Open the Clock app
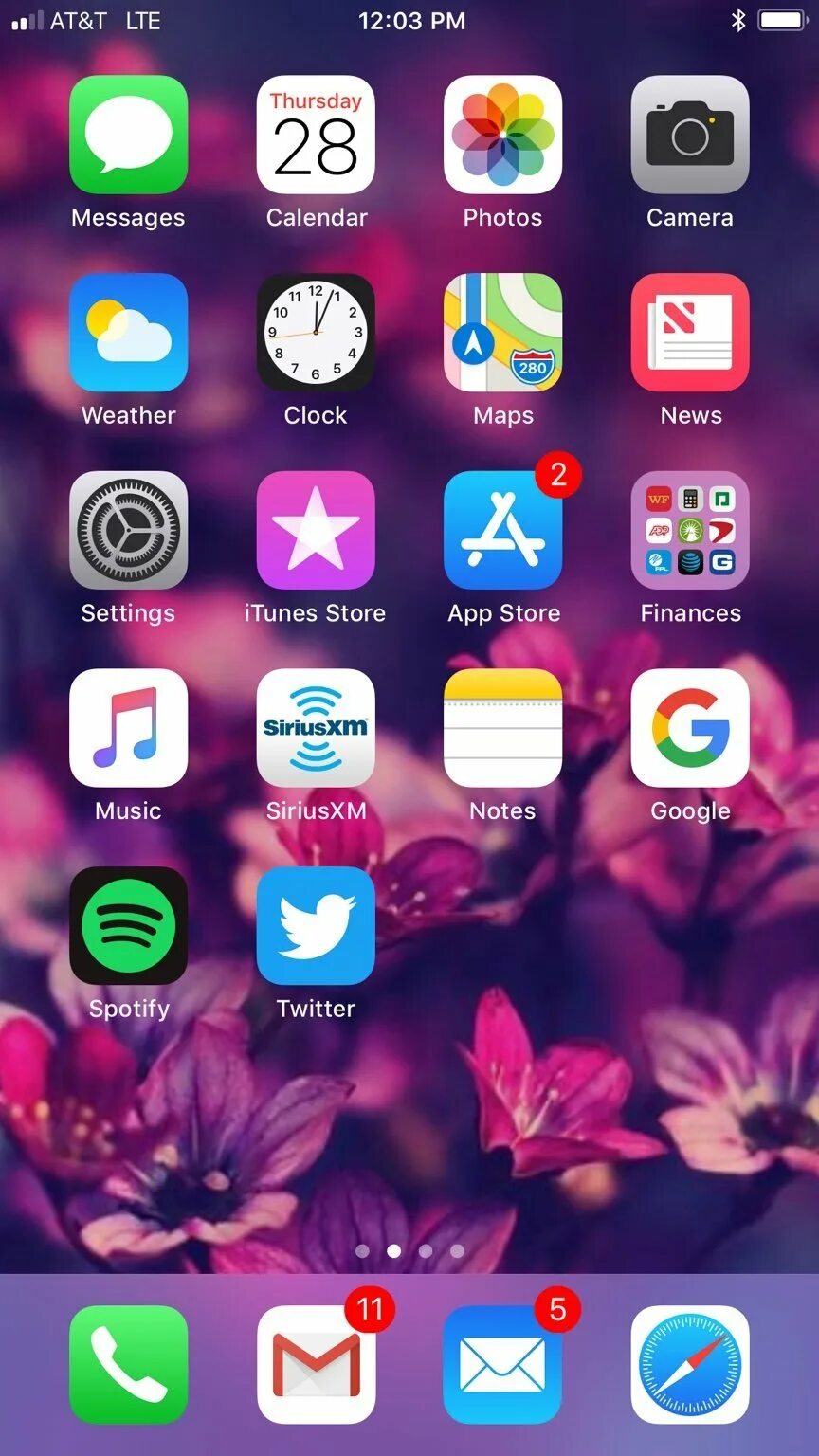Image resolution: width=819 pixels, height=1456 pixels. point(316,333)
